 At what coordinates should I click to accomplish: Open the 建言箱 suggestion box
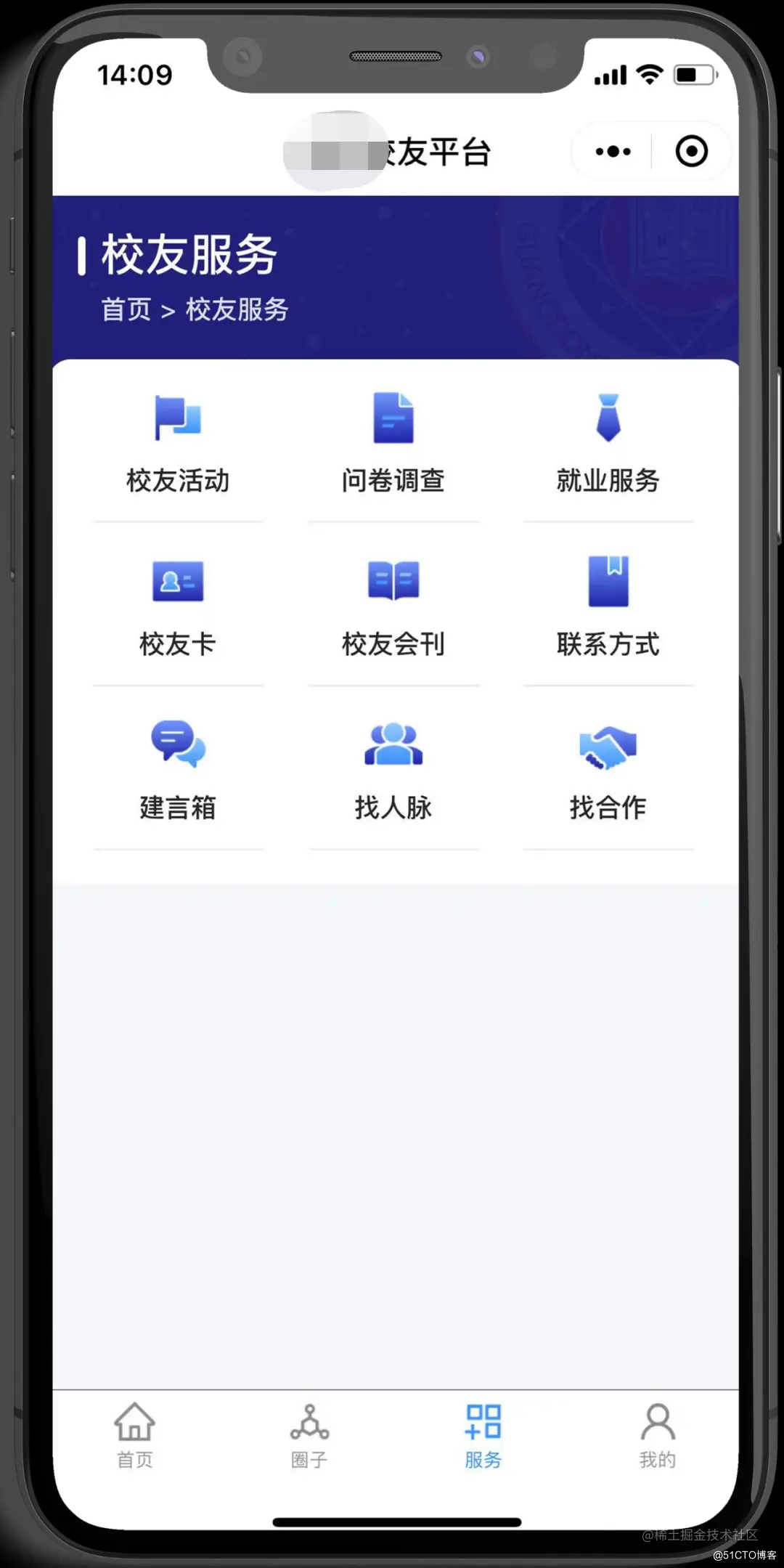178,771
